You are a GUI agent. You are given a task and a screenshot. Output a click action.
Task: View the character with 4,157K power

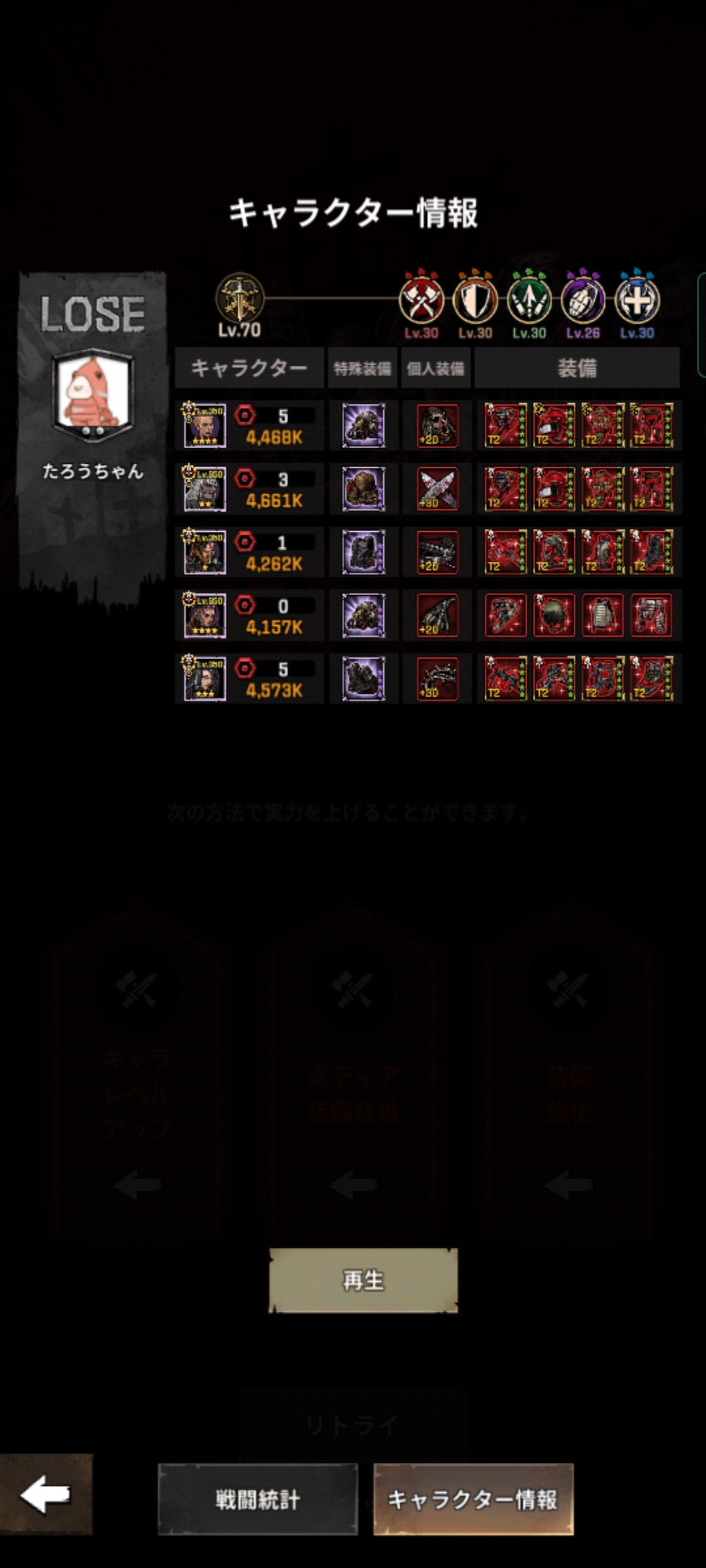coord(205,615)
